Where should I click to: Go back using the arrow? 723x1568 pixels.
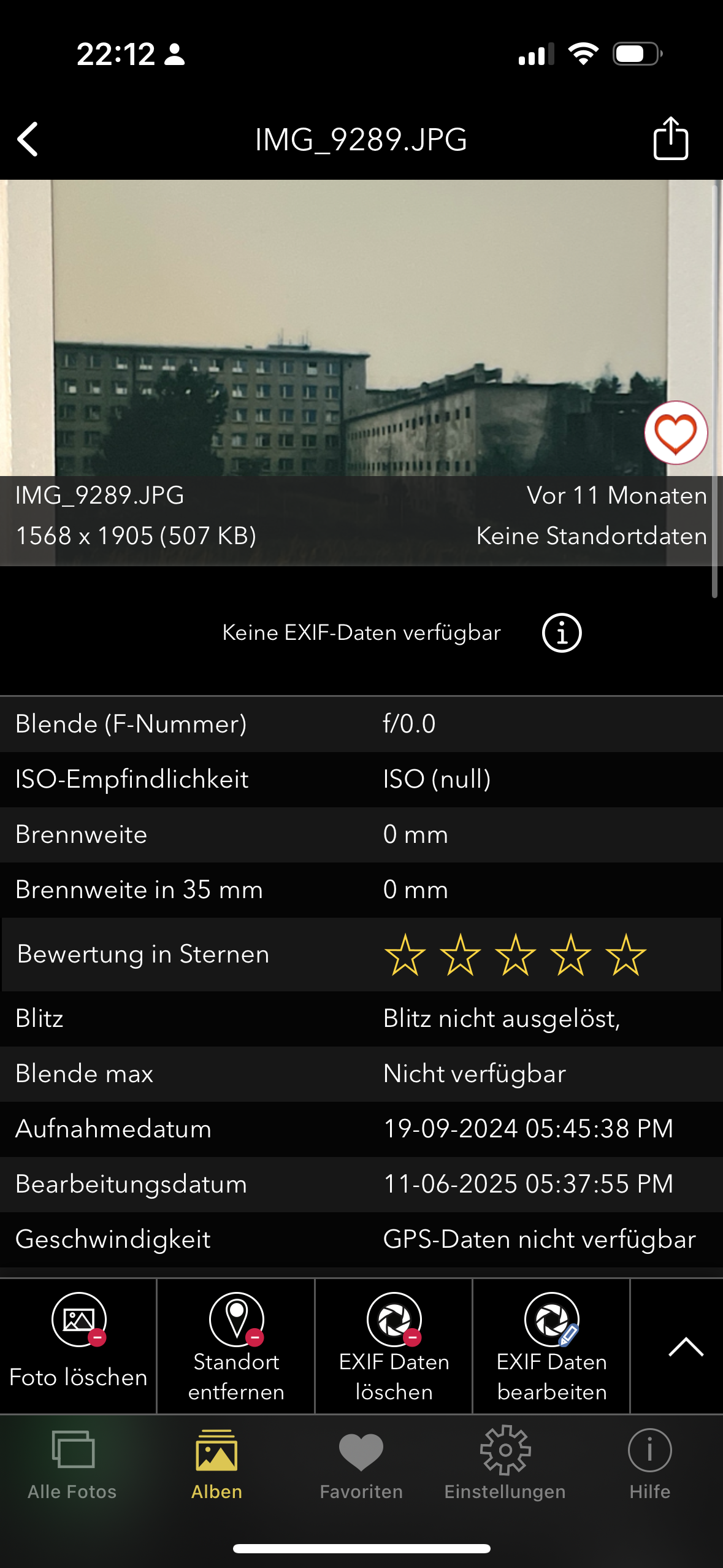coord(28,139)
